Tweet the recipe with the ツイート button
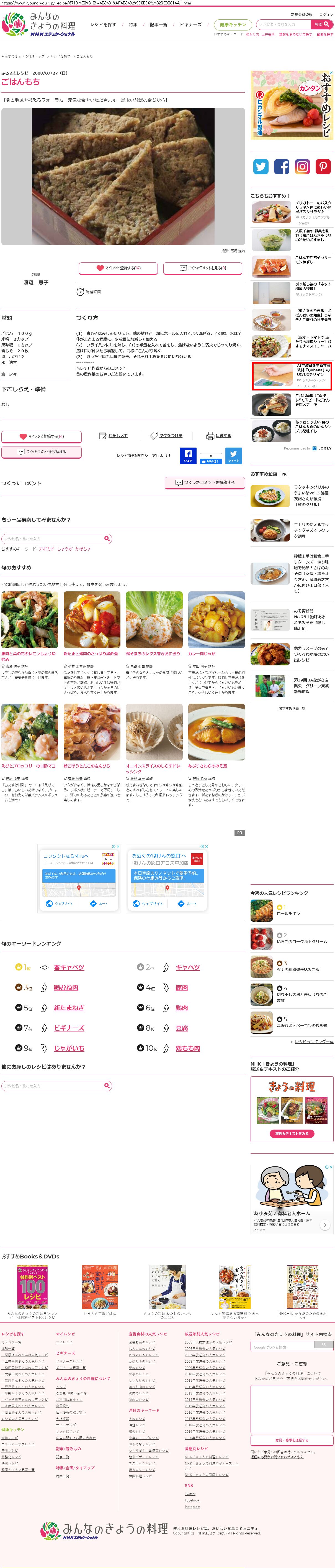The image size is (335, 1568). pyautogui.click(x=233, y=455)
